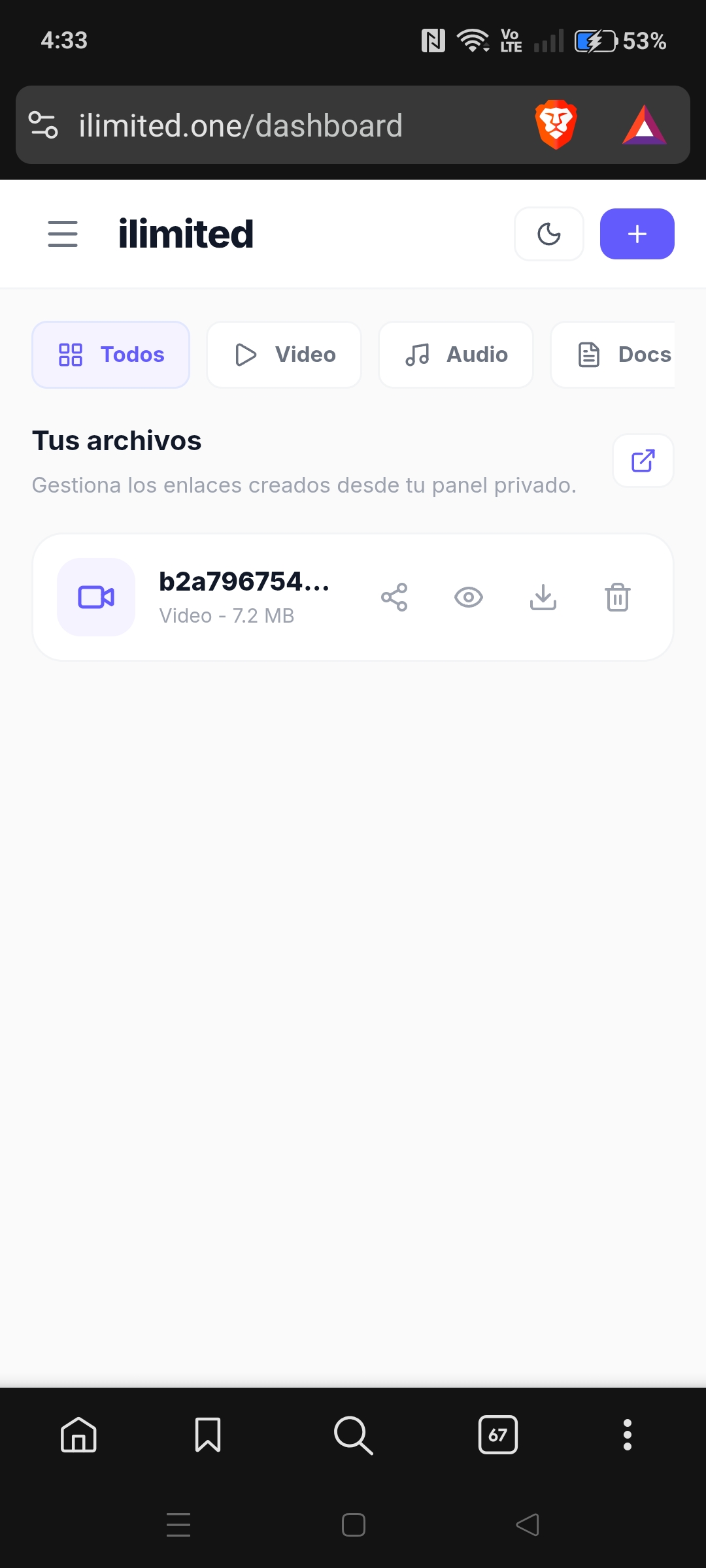Screen dimensions: 706x1568
Task: Download the b2a796754 video file
Action: [543, 597]
